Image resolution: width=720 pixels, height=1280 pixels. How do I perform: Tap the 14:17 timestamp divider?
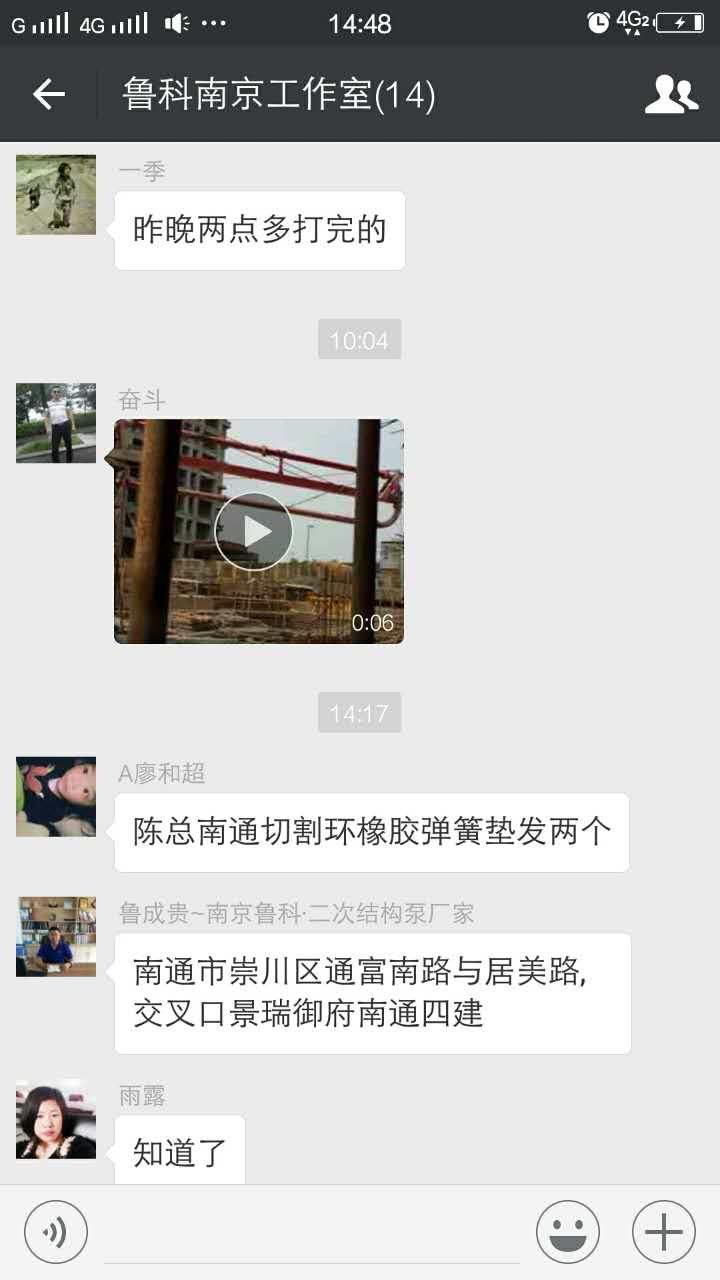(x=358, y=712)
